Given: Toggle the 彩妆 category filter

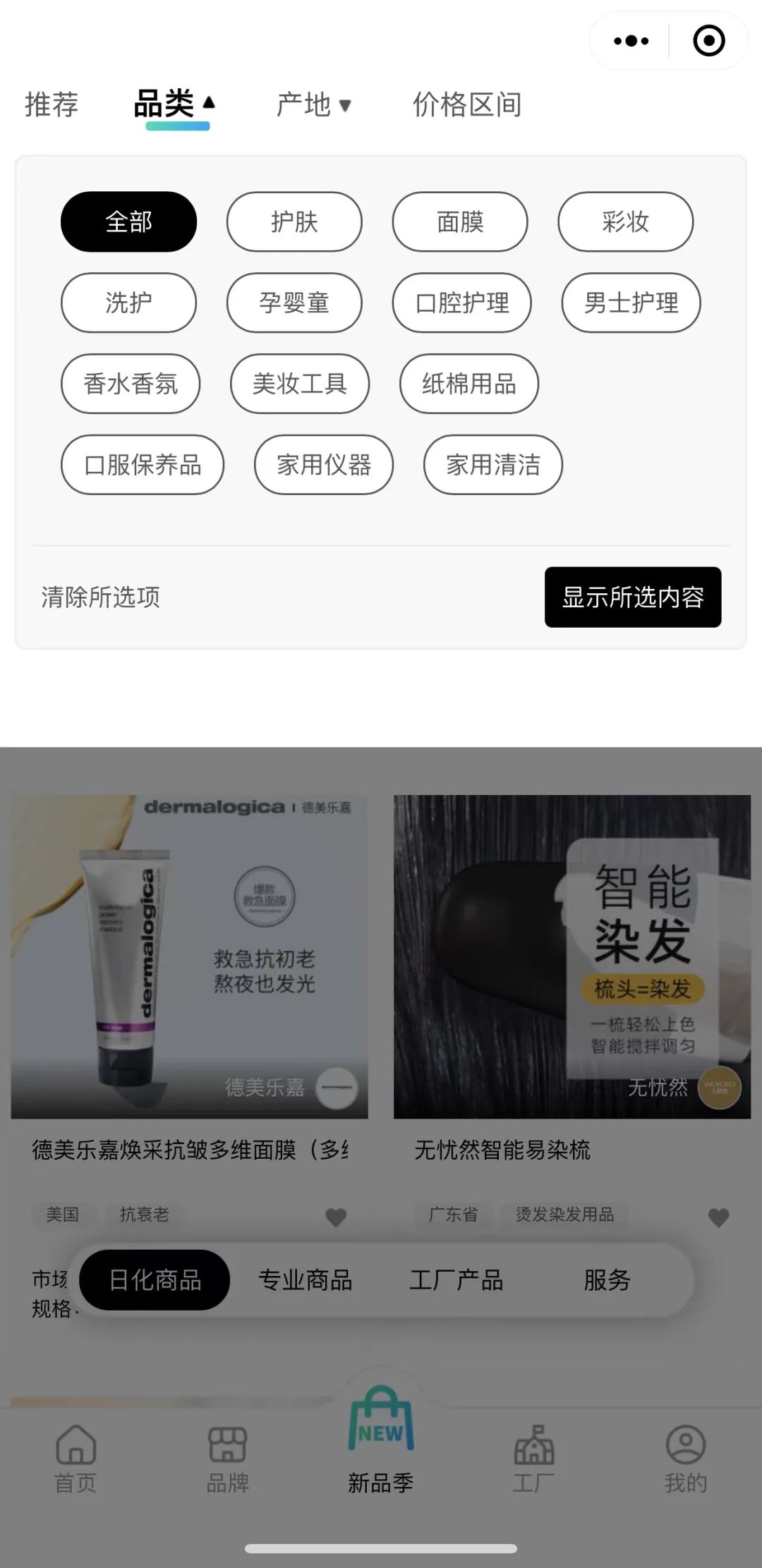Looking at the screenshot, I should (x=625, y=221).
